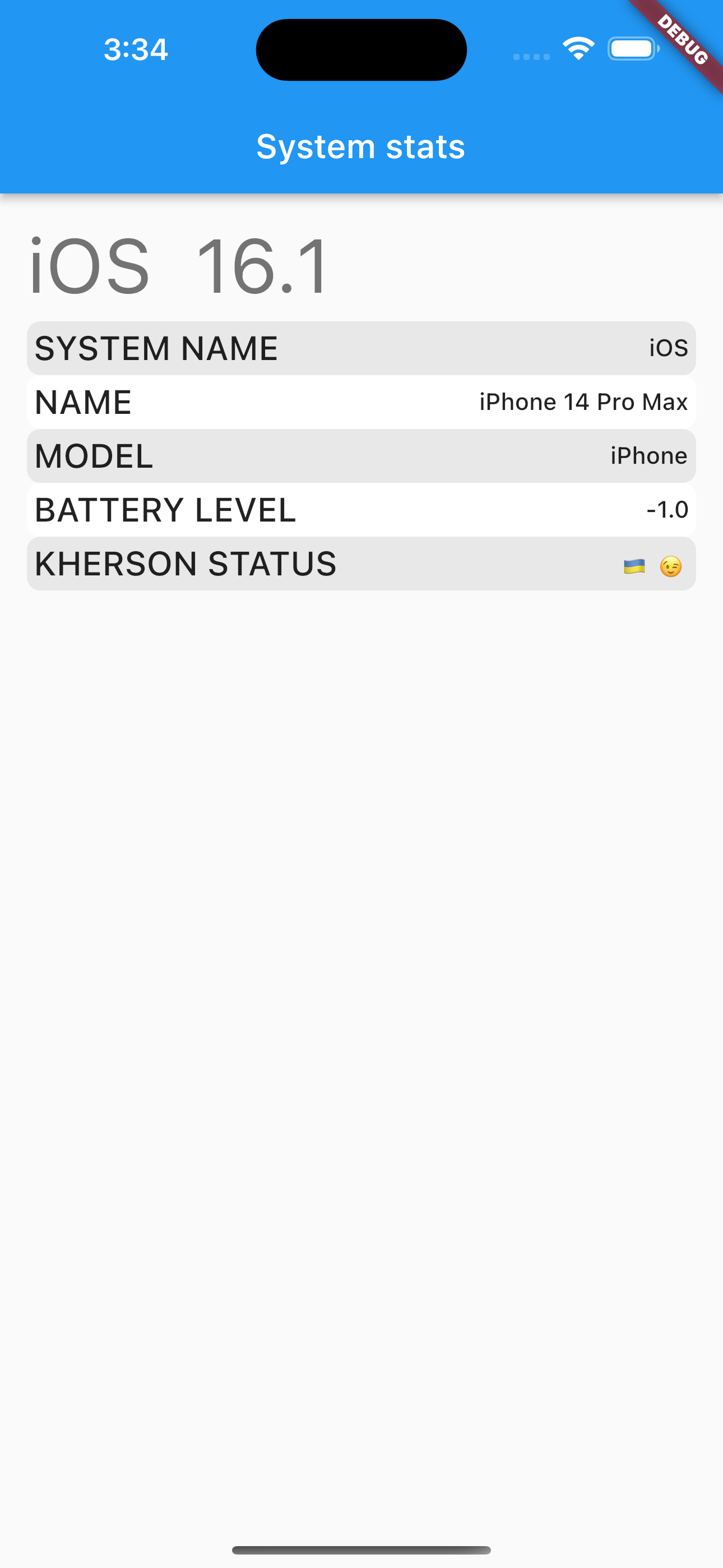Select the NAME row showing iPhone 14 Pro Max
The height and width of the screenshot is (1568, 723).
pos(361,402)
